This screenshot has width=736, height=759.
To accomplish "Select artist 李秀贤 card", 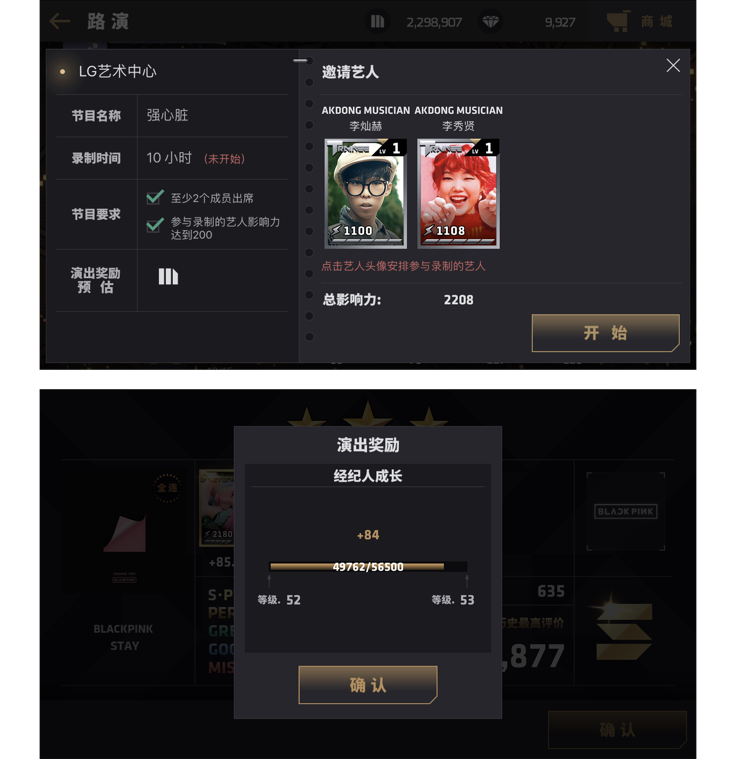I will coord(458,194).
